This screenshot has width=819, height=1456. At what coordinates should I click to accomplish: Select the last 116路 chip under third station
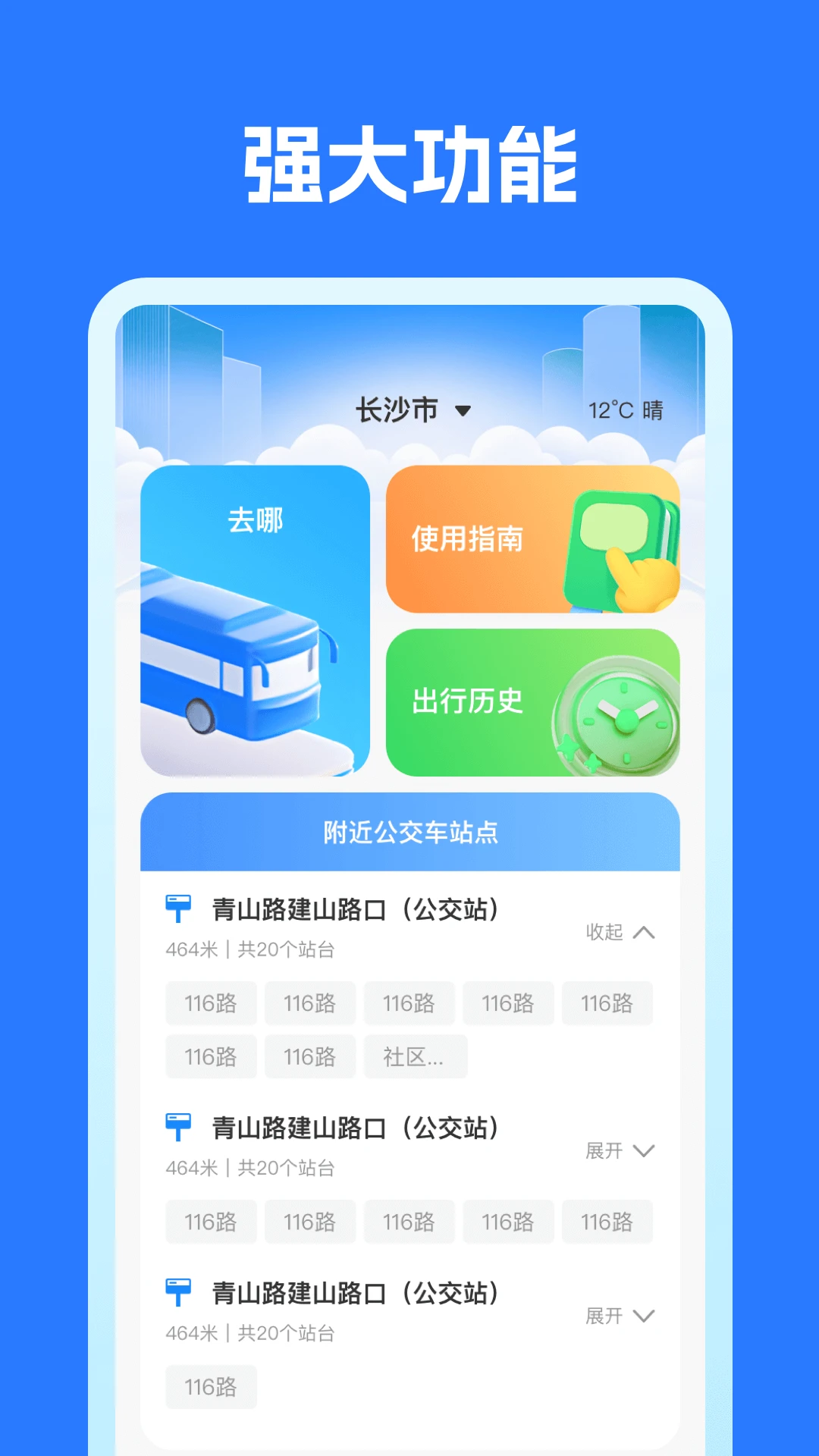pyautogui.click(x=211, y=1386)
